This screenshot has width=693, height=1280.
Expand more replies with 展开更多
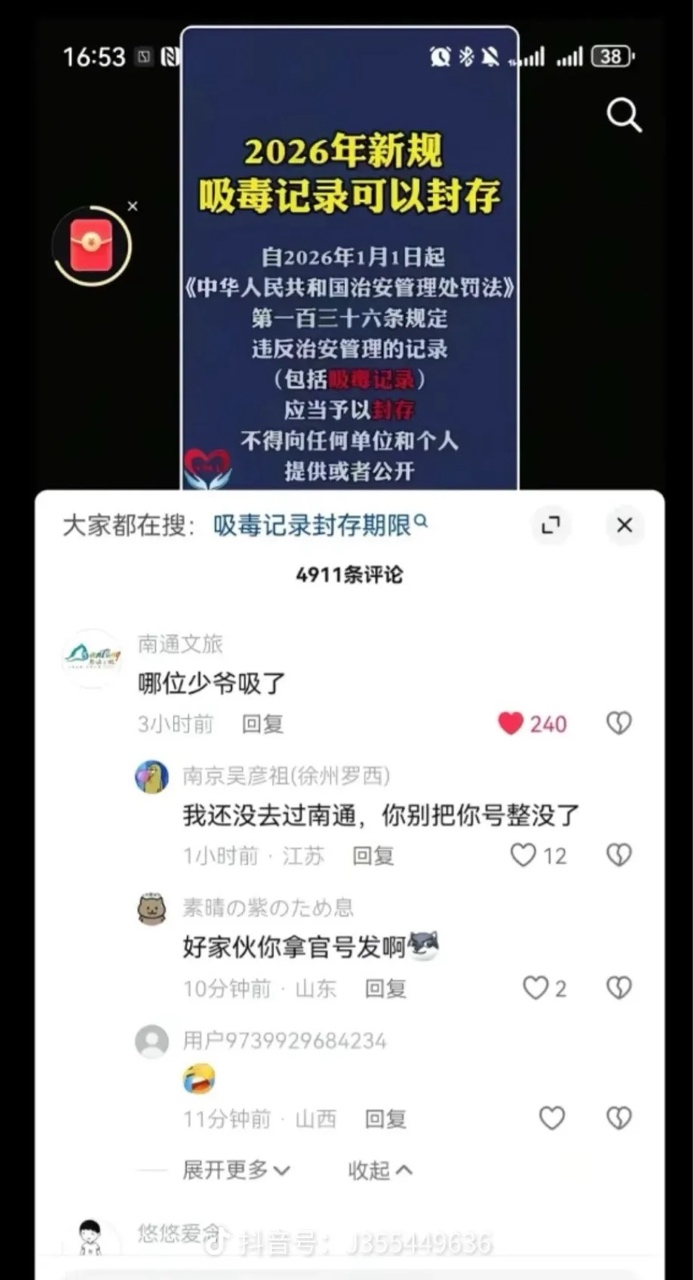coord(236,1169)
